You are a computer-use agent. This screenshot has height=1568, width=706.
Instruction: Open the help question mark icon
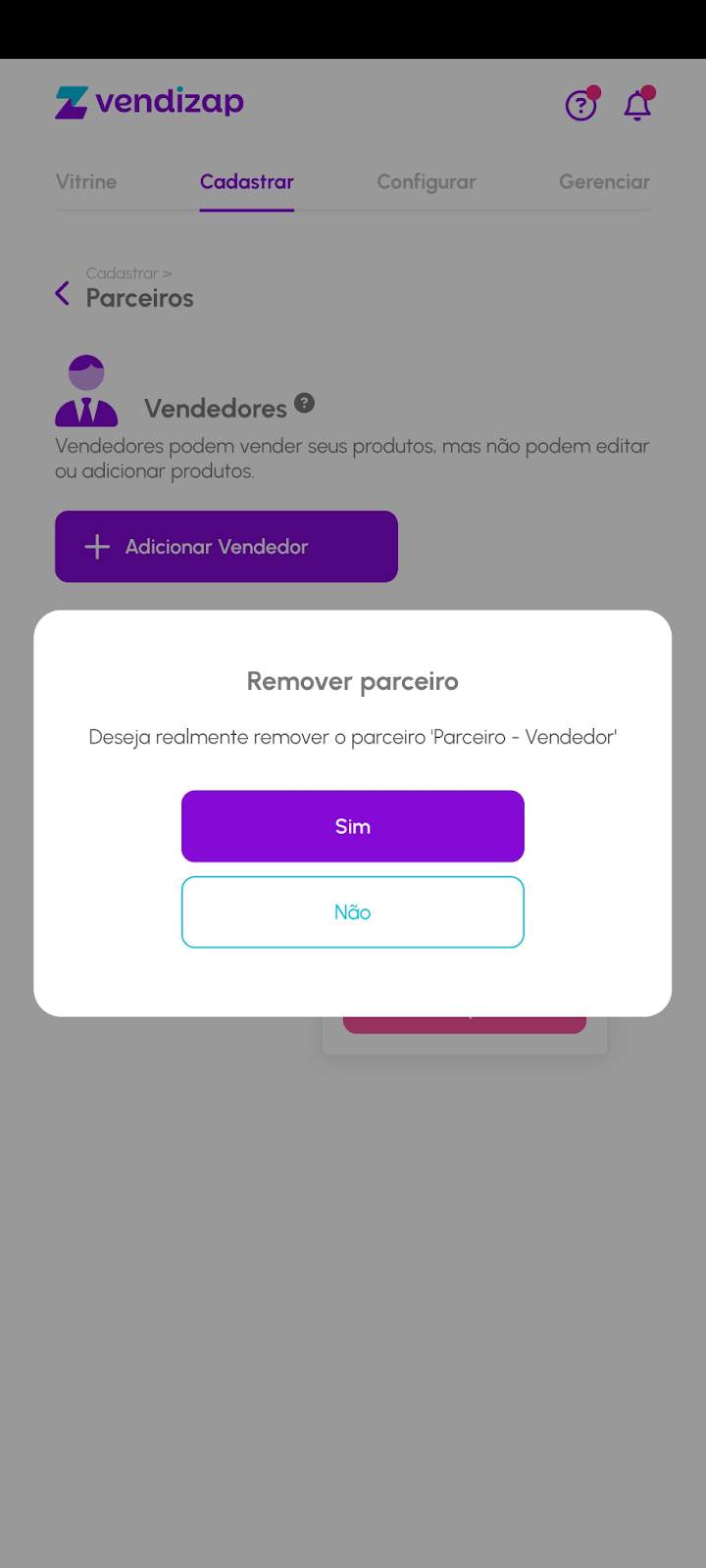point(581,104)
